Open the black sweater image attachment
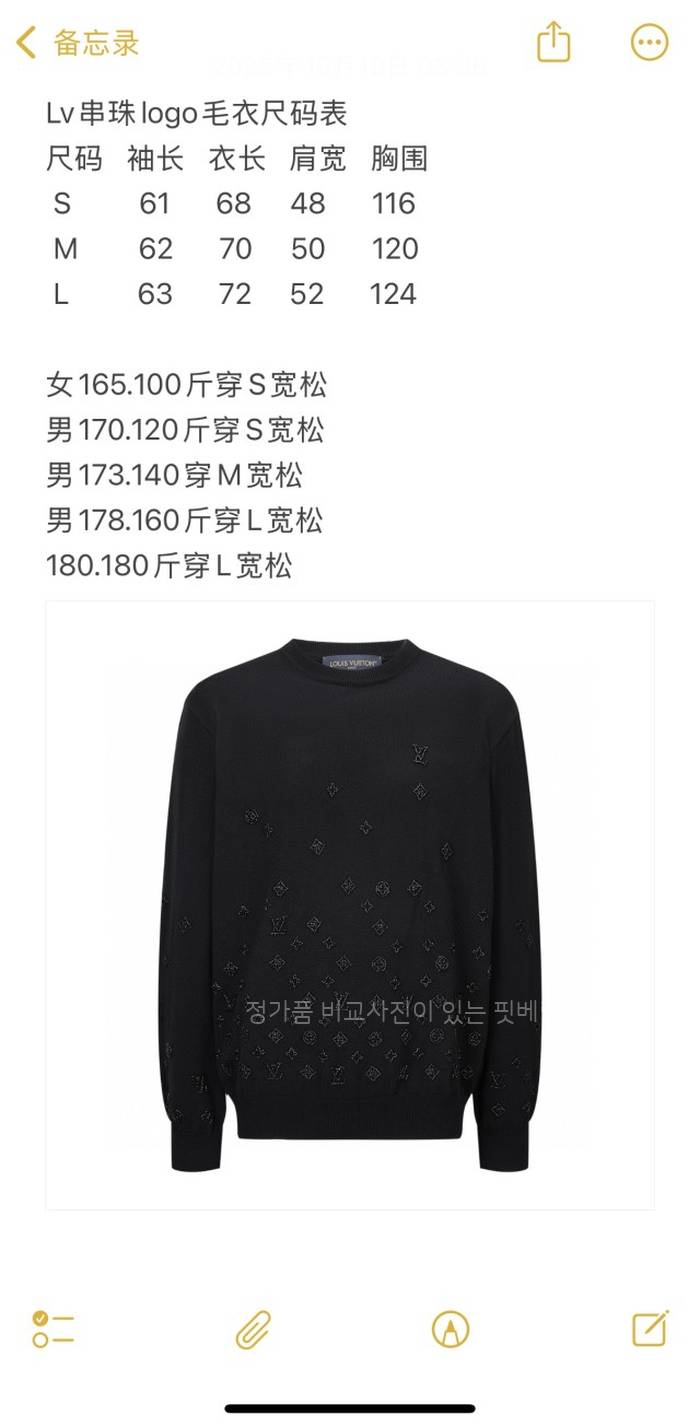The image size is (700, 1427). click(350, 905)
